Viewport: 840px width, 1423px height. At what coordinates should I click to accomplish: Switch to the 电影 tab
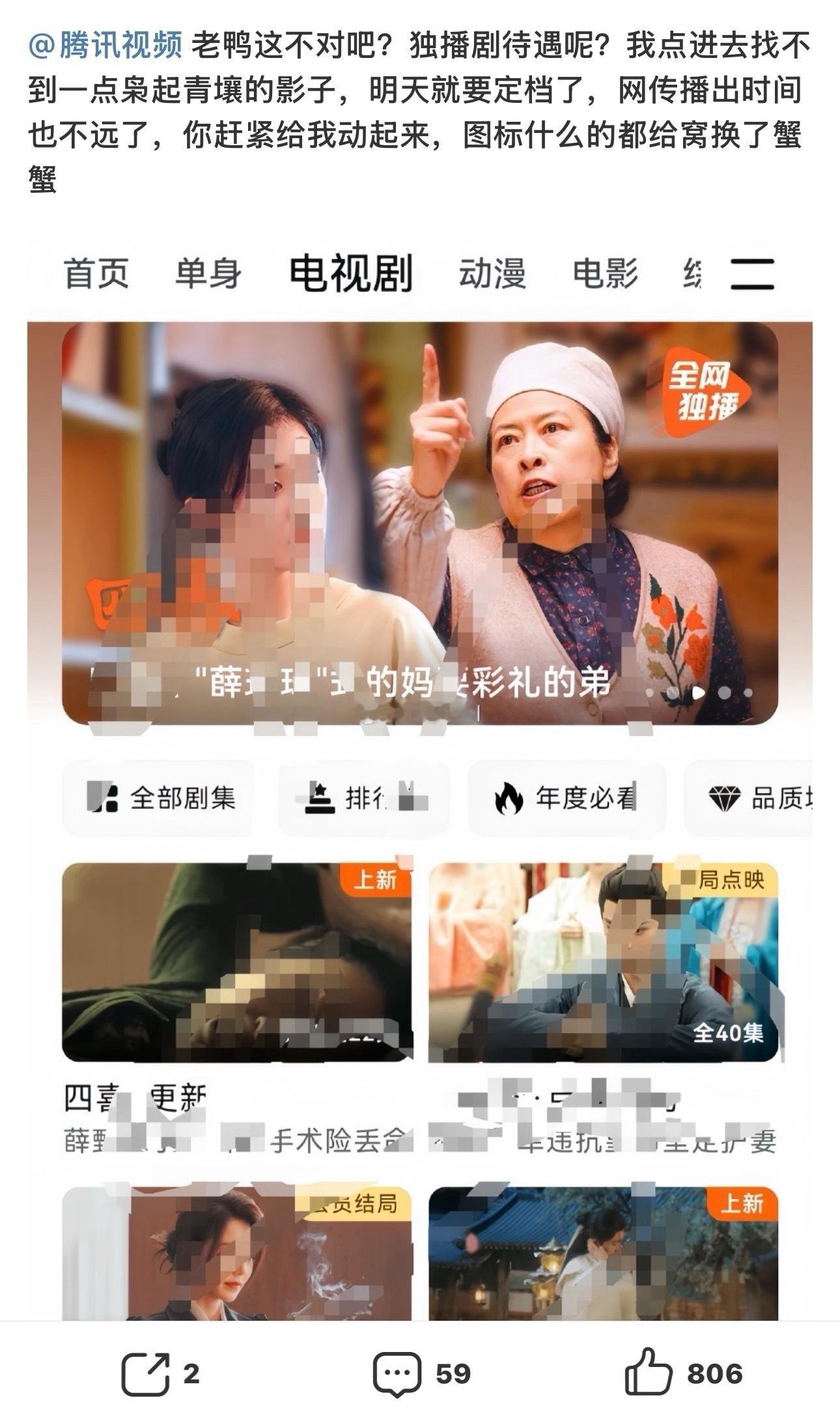pyautogui.click(x=606, y=274)
